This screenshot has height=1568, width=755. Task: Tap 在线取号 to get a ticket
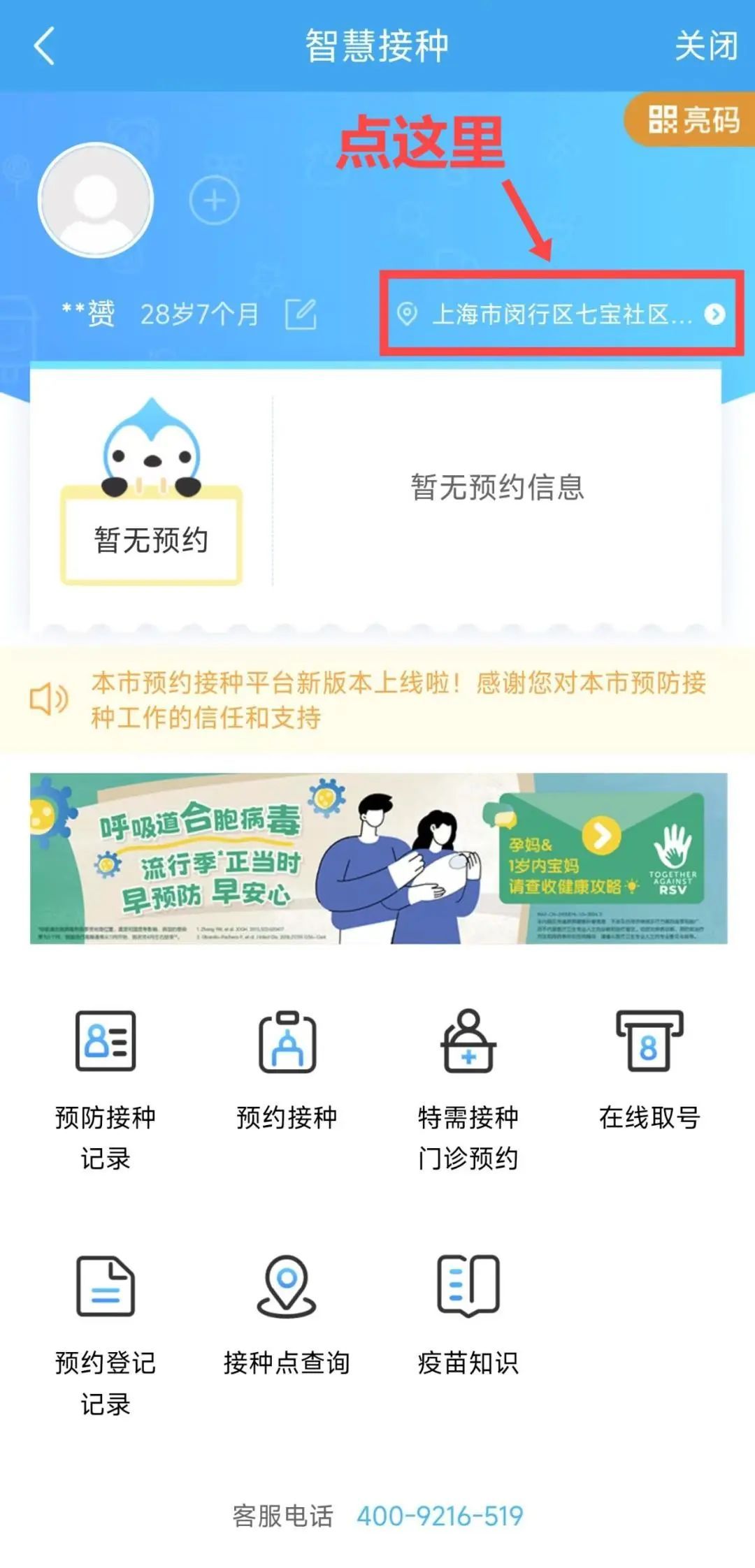tap(649, 1069)
